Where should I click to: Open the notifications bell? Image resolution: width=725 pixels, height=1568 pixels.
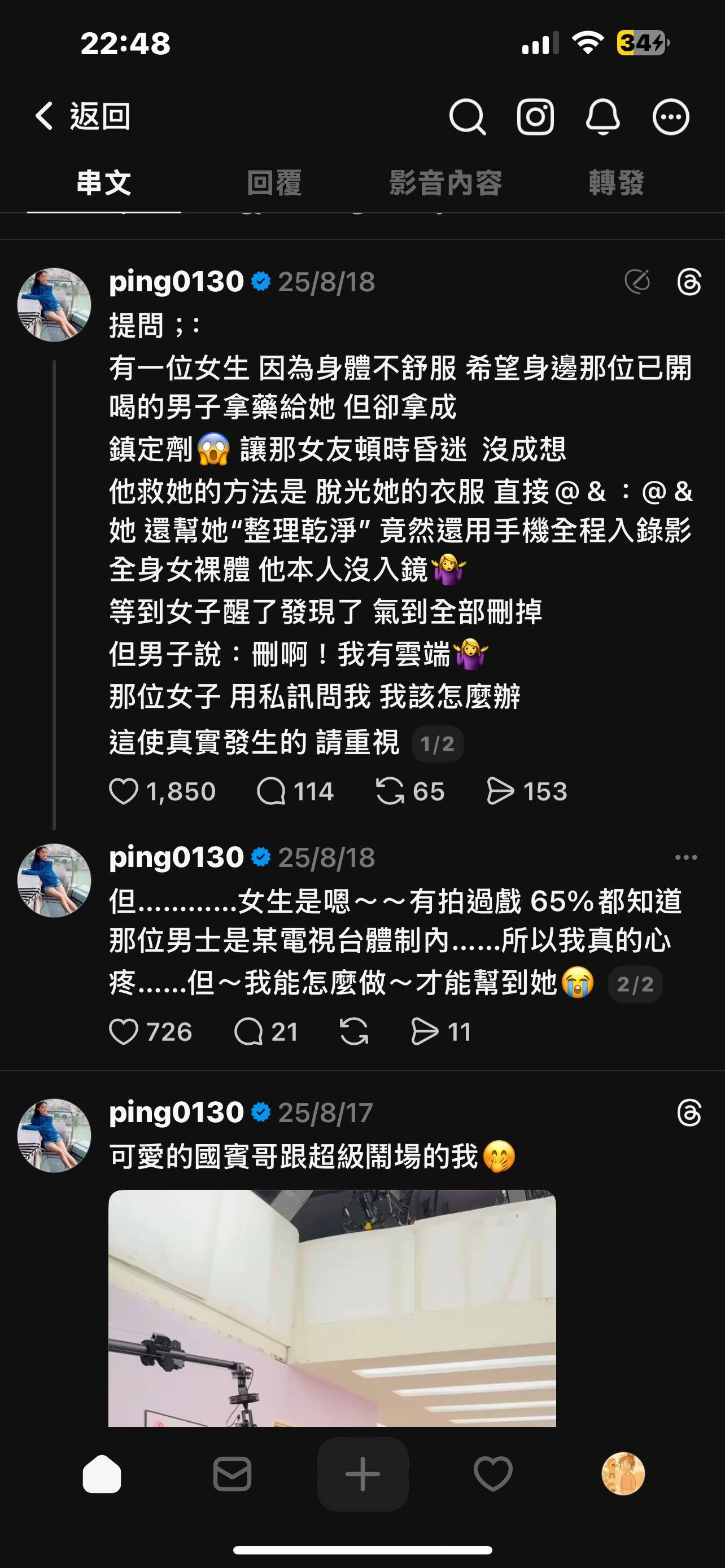(602, 116)
